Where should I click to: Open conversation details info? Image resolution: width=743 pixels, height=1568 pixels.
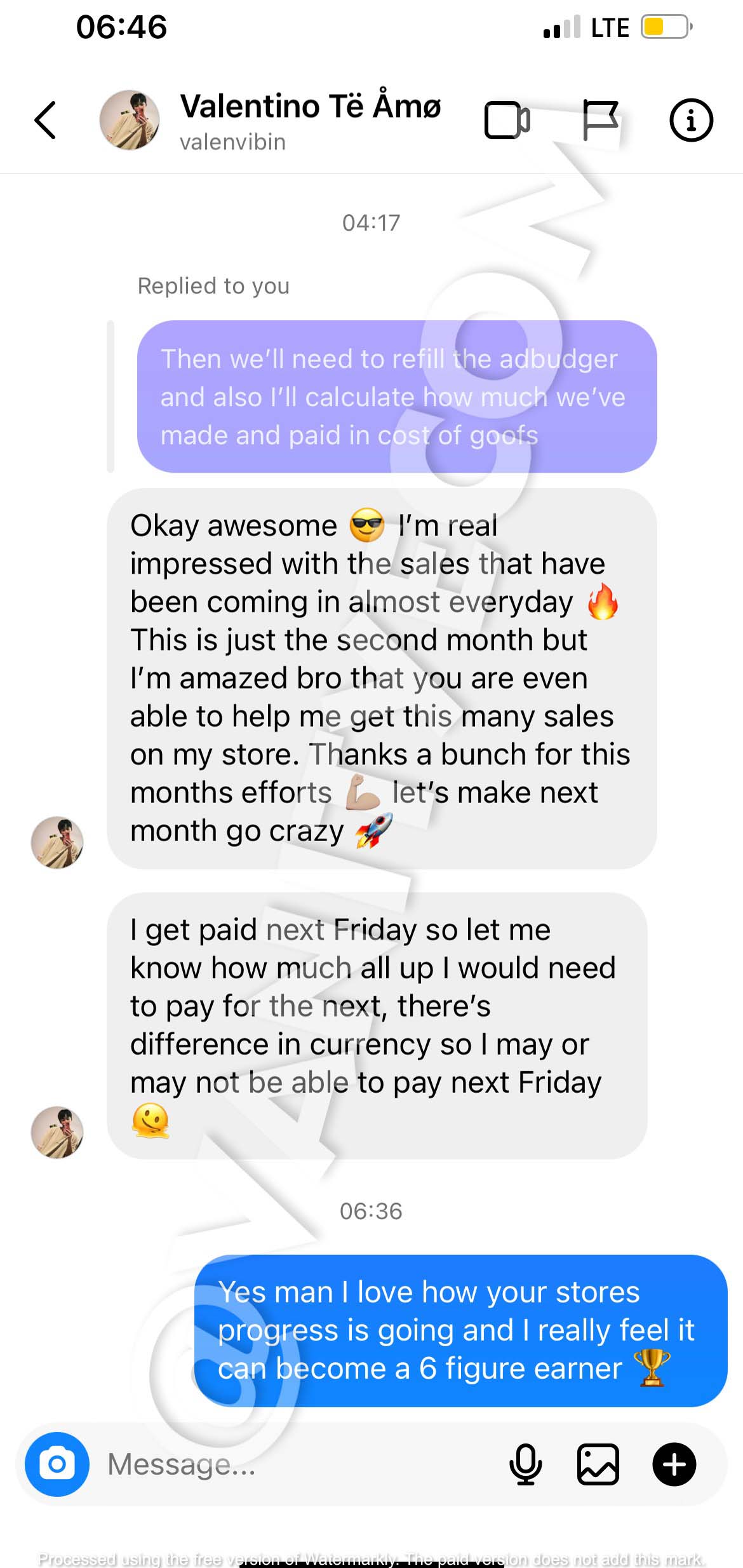690,120
